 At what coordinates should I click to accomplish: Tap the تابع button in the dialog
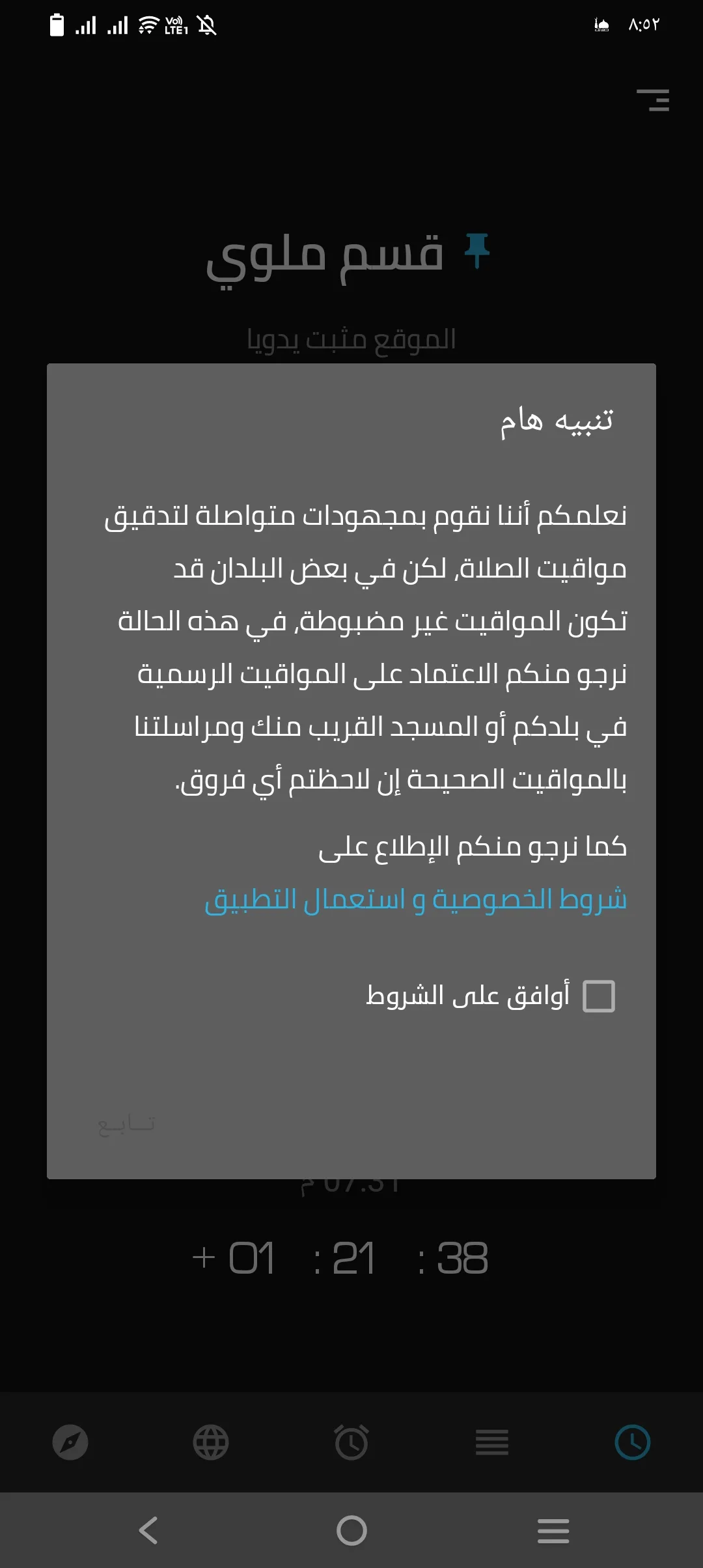pyautogui.click(x=126, y=1124)
